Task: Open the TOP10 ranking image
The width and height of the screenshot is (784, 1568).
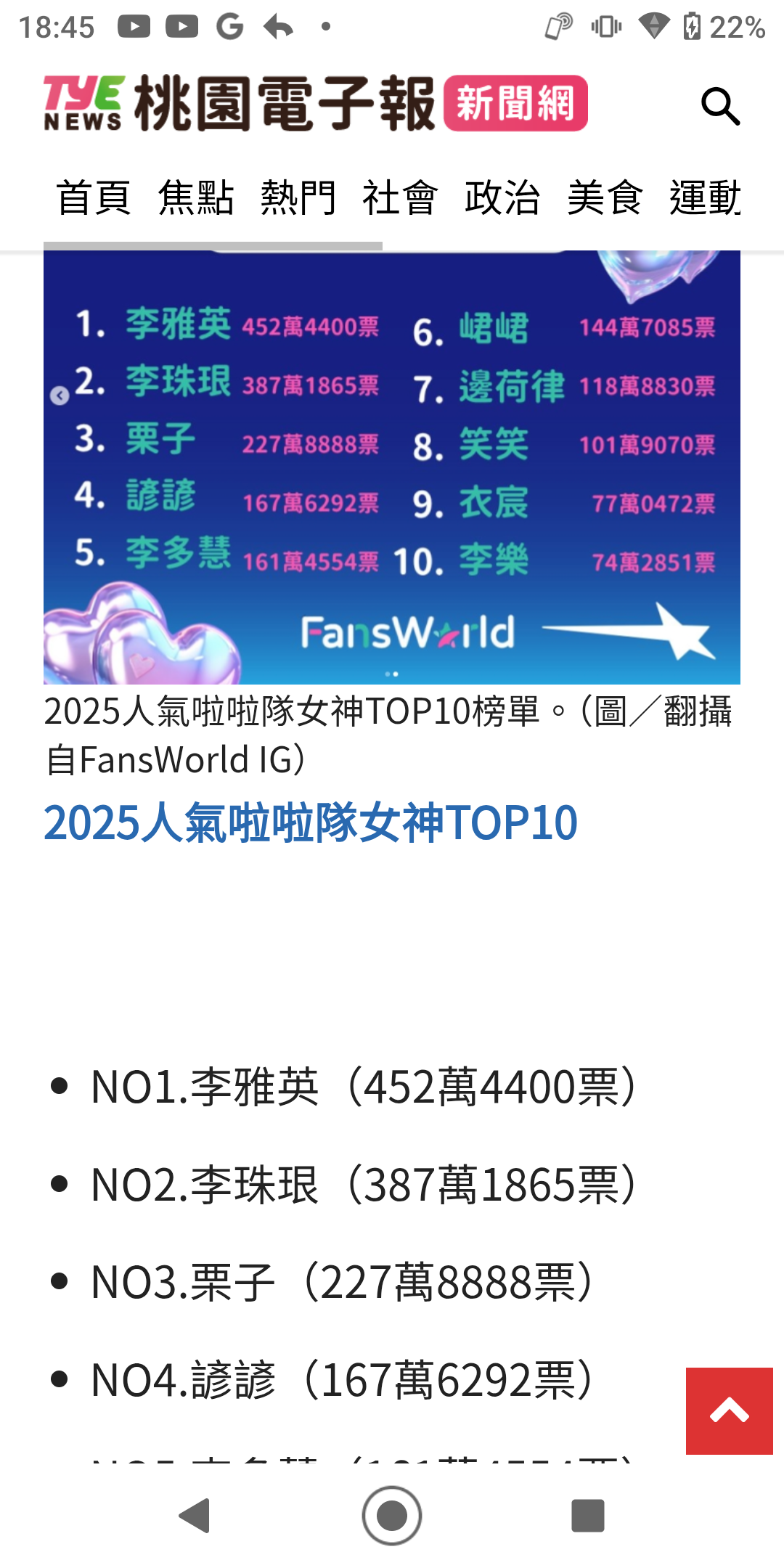Action: point(392,467)
